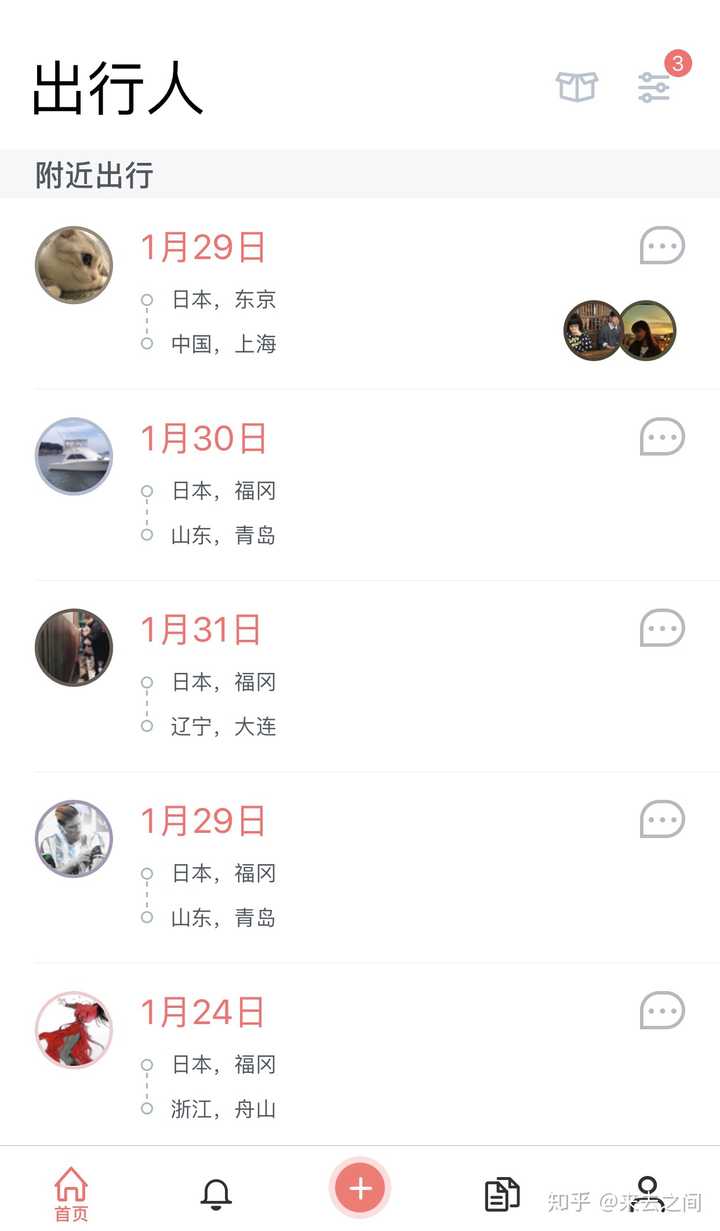The width and height of the screenshot is (720, 1231).
Task: Message the January 30 traveler
Action: click(x=662, y=437)
